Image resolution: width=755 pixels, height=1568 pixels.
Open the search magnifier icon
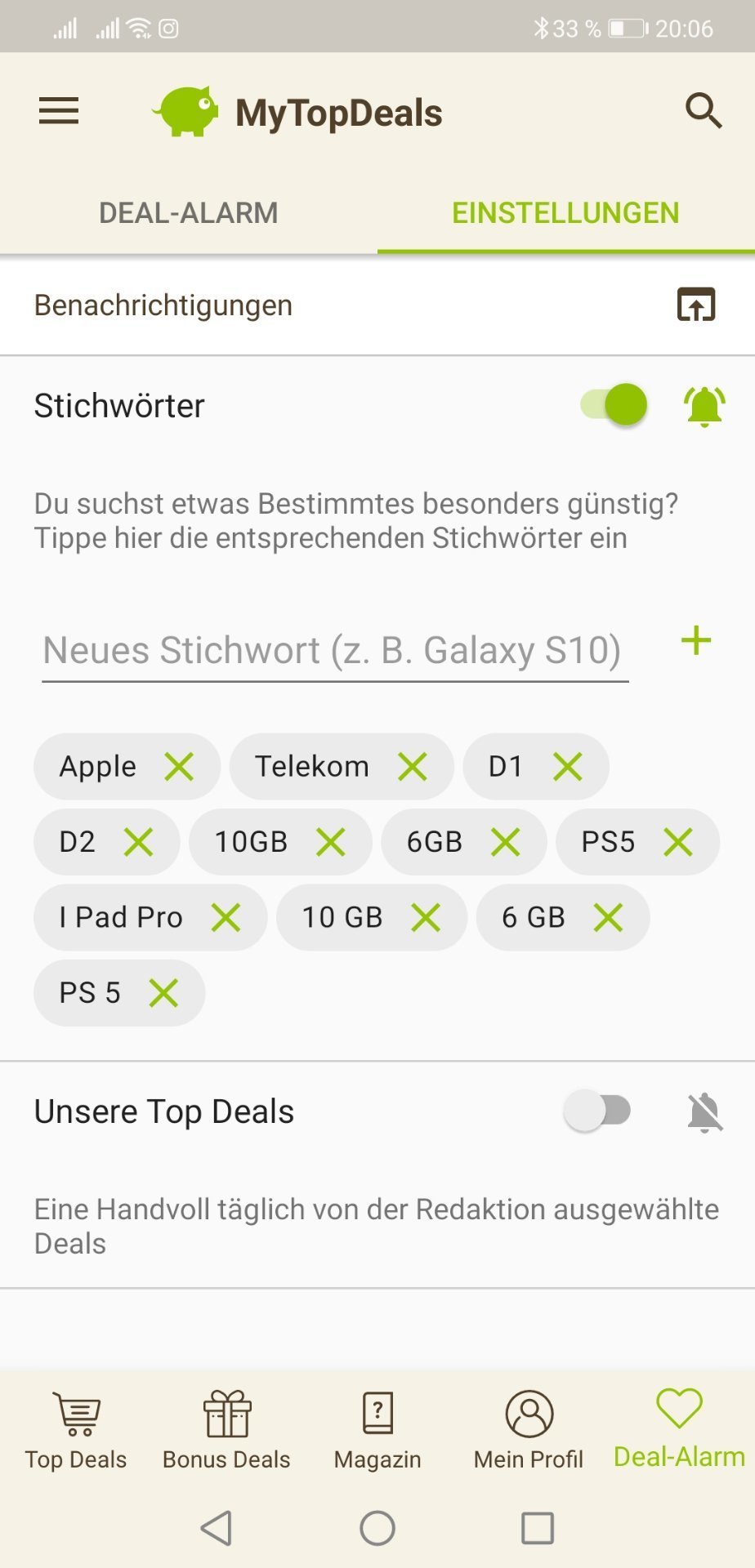pos(704,110)
